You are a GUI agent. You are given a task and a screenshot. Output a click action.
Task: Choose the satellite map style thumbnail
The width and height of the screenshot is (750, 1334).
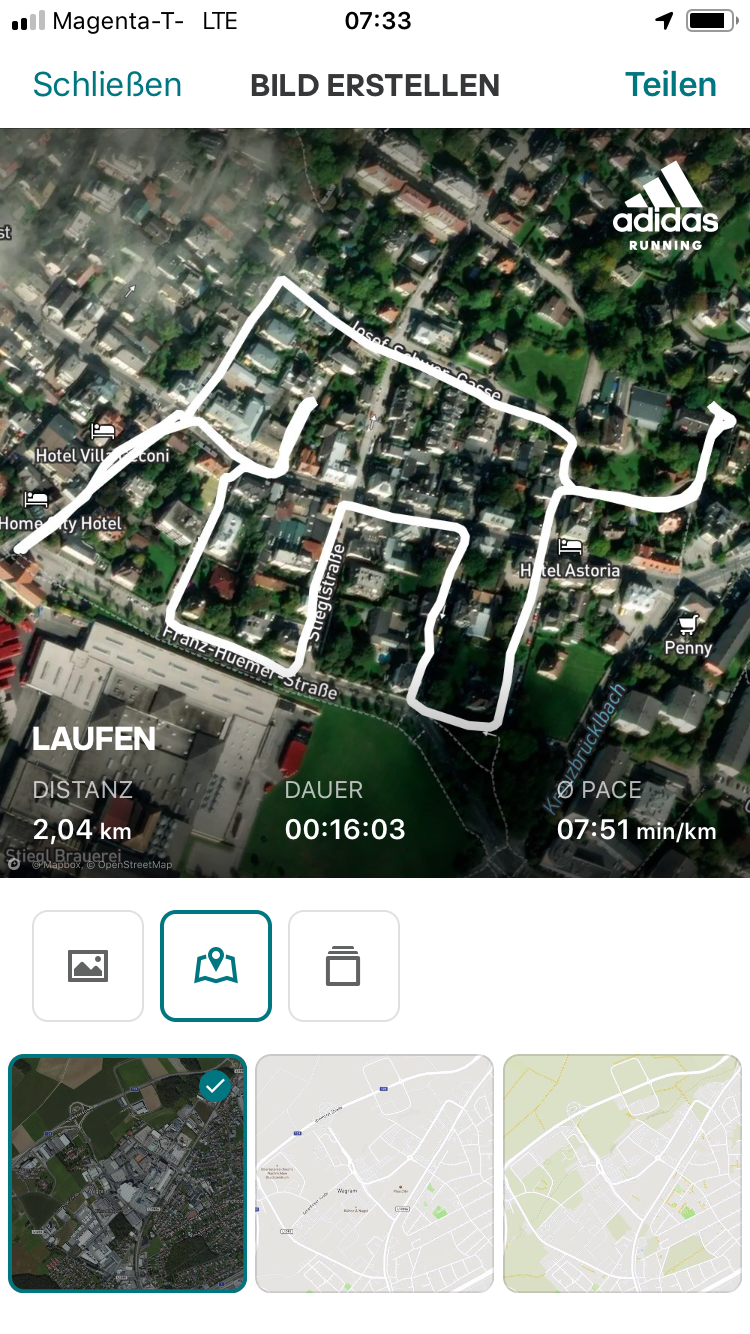(x=127, y=1174)
